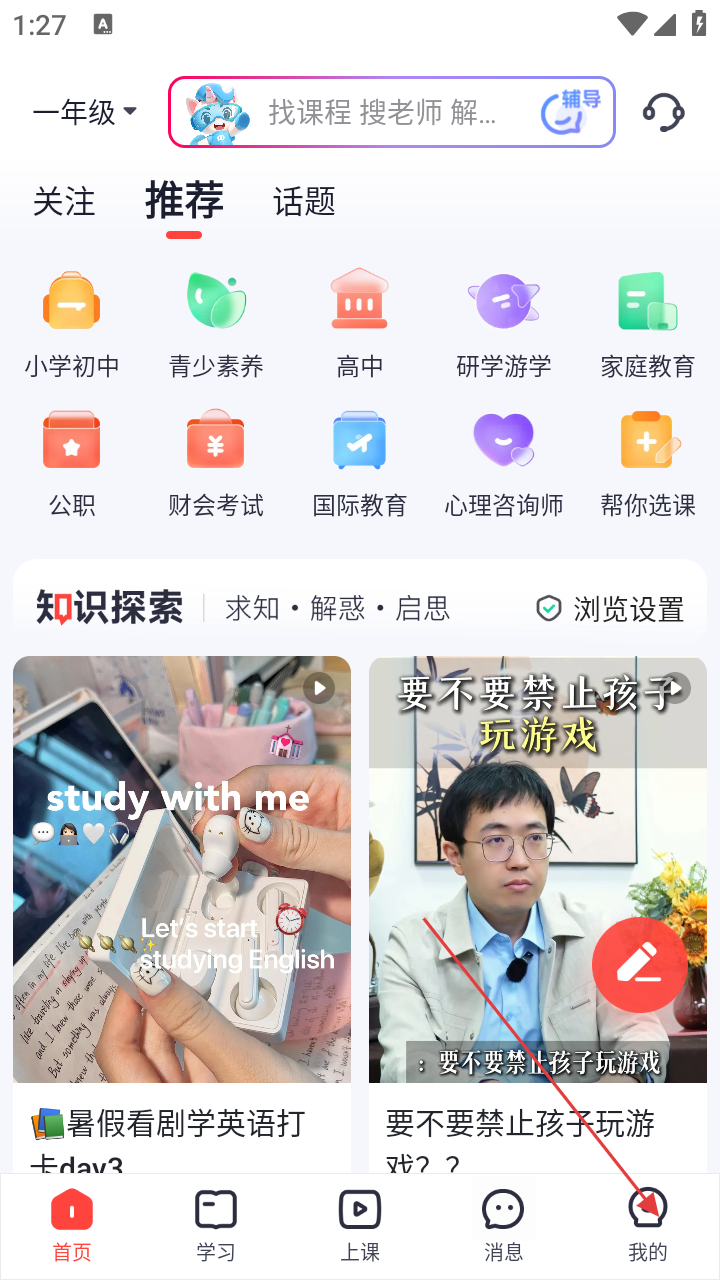The height and width of the screenshot is (1280, 720).
Task: Tap the red pencil compose button
Action: (639, 964)
